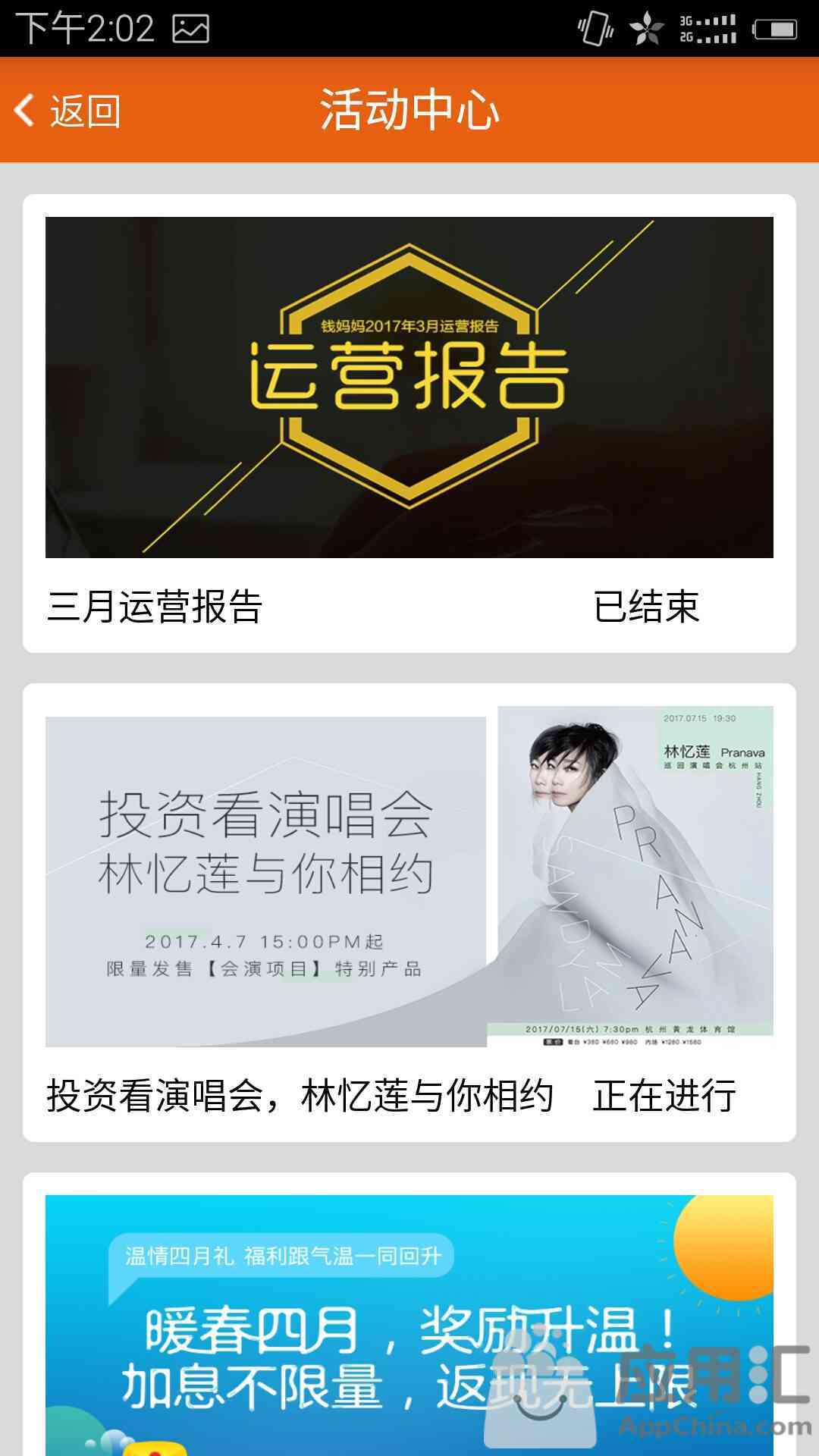Open the 三月运营报告 activity card
The image size is (819, 1456).
(409, 423)
